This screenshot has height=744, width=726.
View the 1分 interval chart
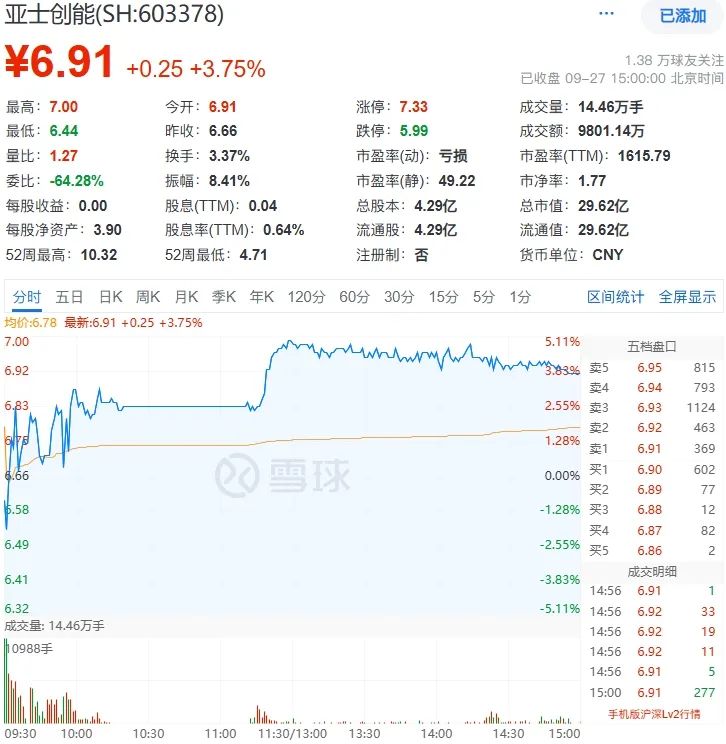tap(520, 297)
